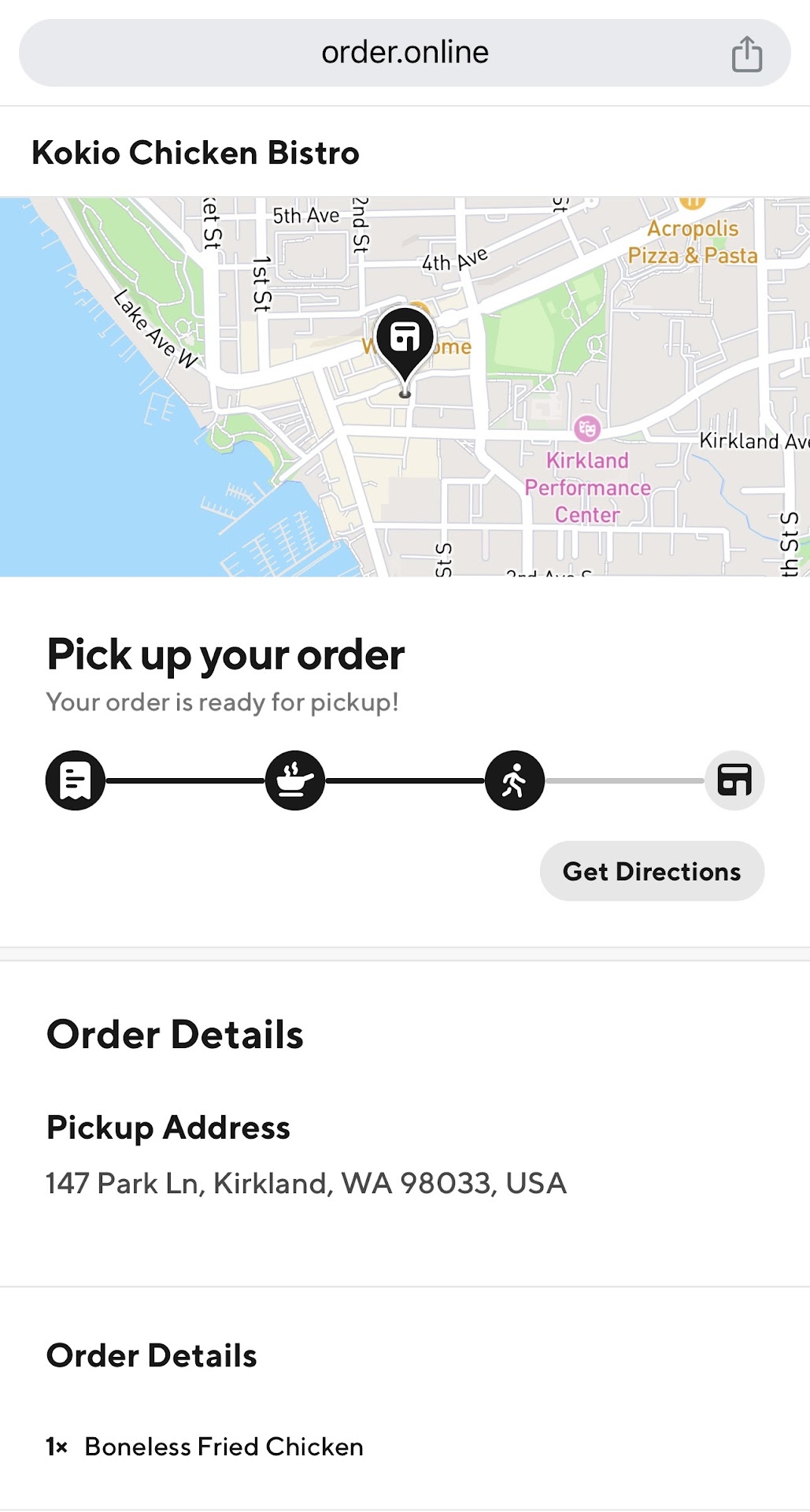Tap the Get Directions button
The image size is (810, 1512).
pos(652,871)
